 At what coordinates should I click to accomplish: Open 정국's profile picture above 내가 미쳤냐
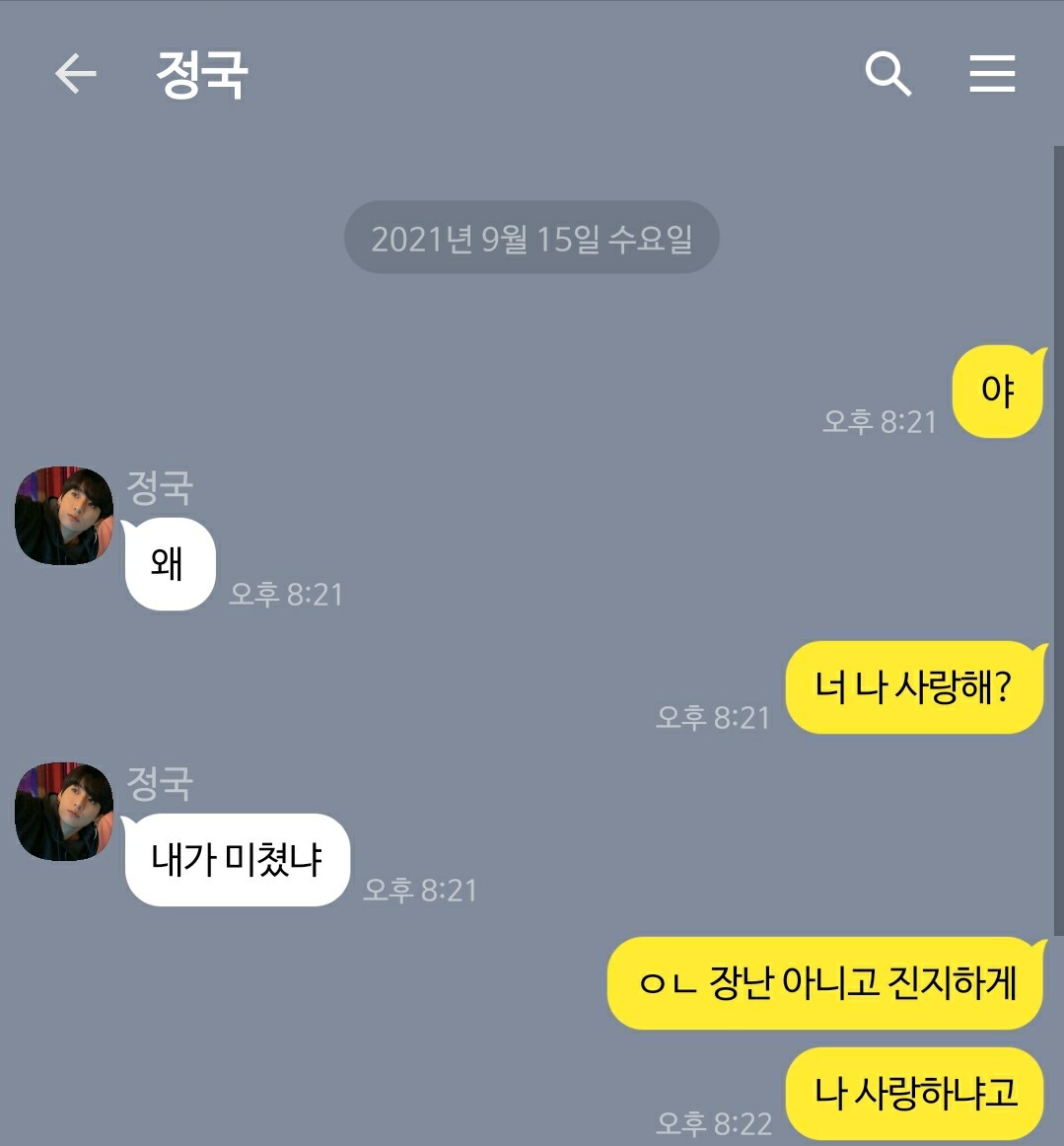pos(64,811)
